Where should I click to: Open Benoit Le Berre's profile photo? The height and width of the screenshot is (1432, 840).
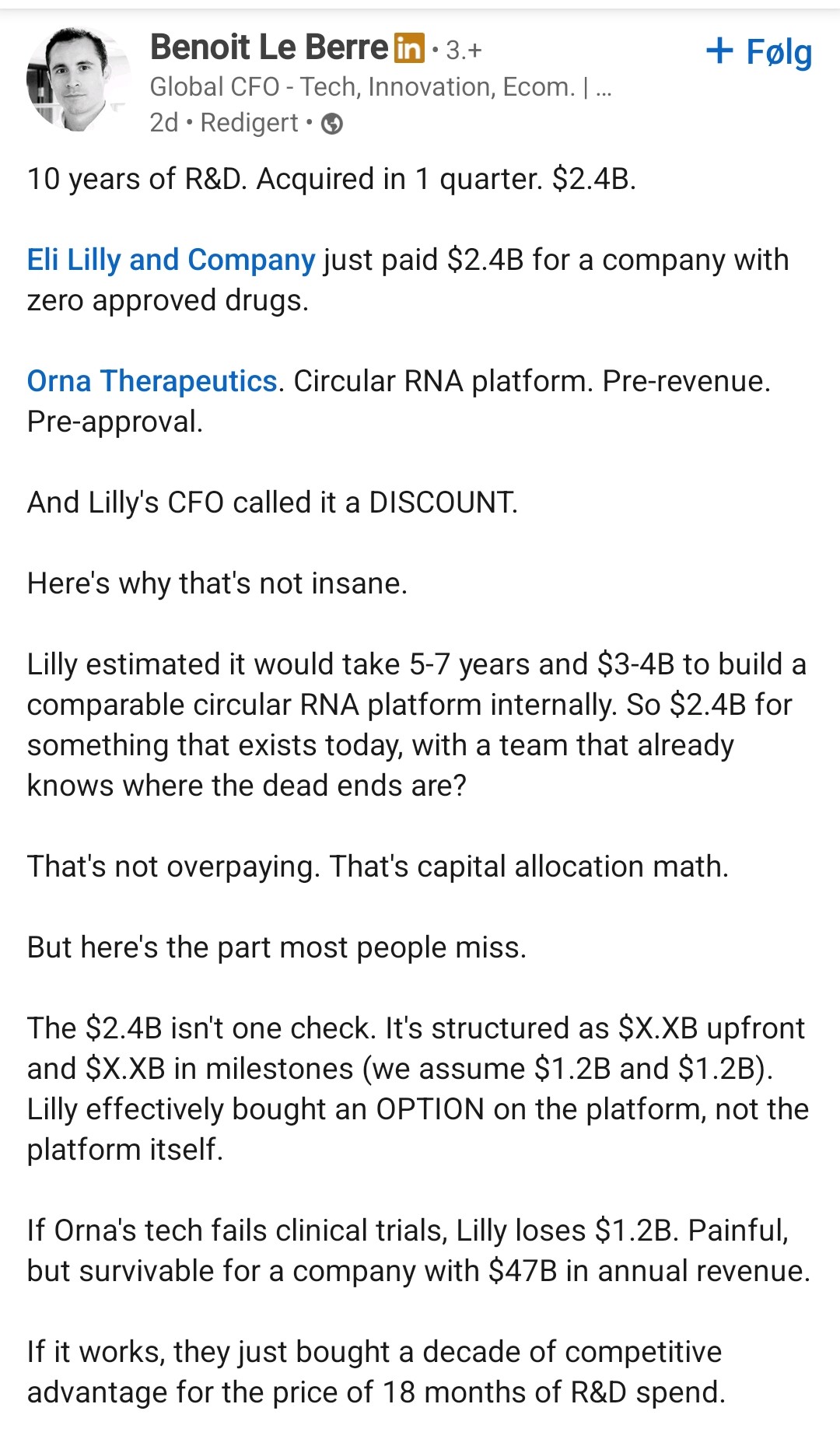(78, 79)
